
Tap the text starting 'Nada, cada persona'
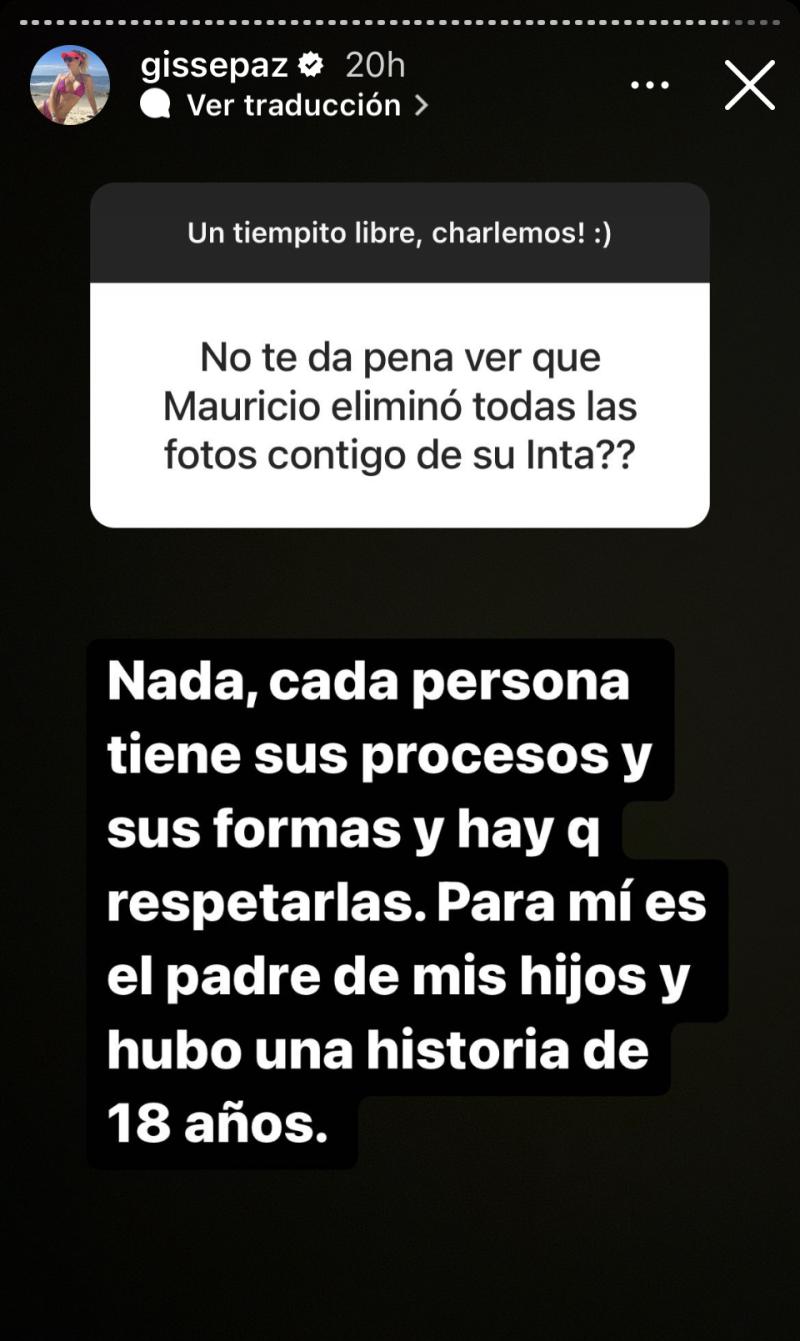(x=370, y=681)
